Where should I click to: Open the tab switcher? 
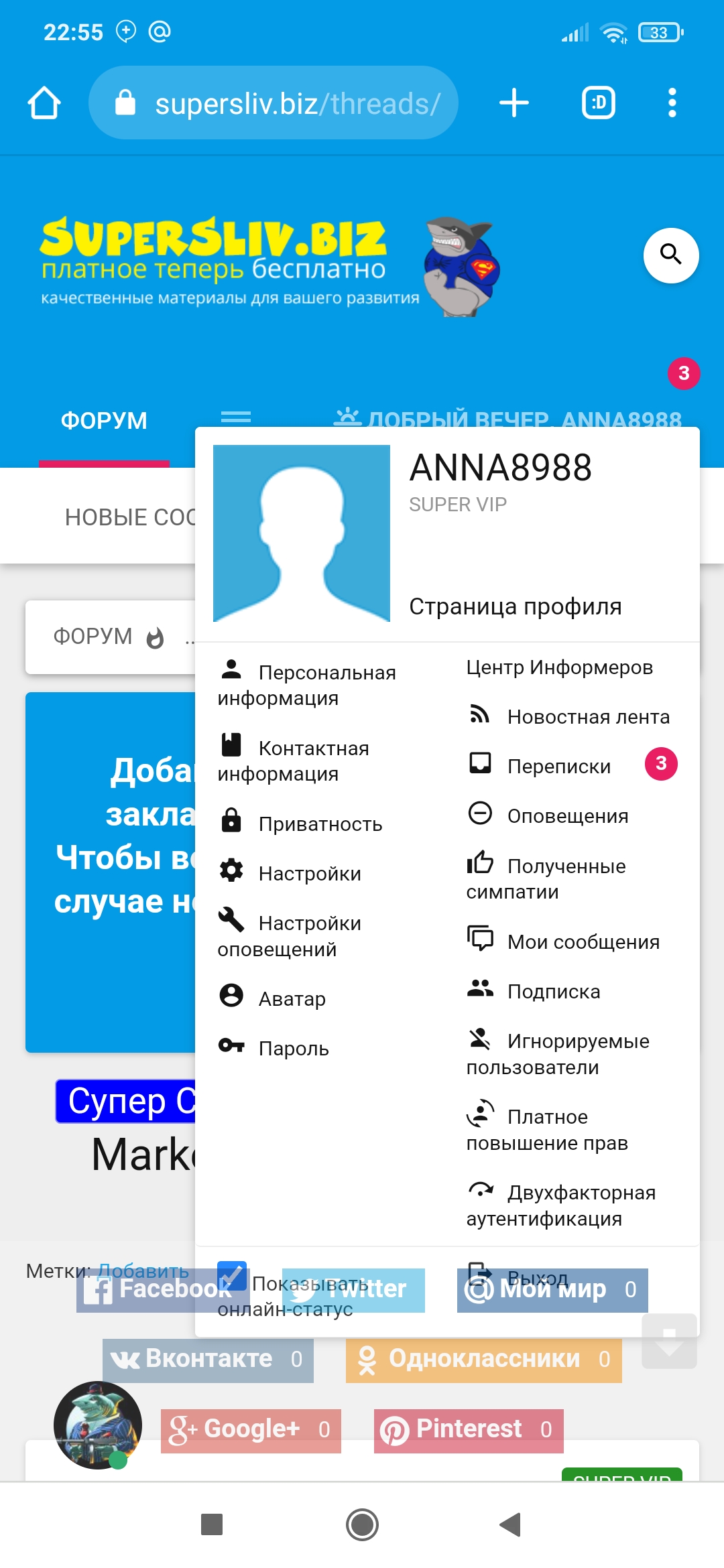[x=598, y=103]
